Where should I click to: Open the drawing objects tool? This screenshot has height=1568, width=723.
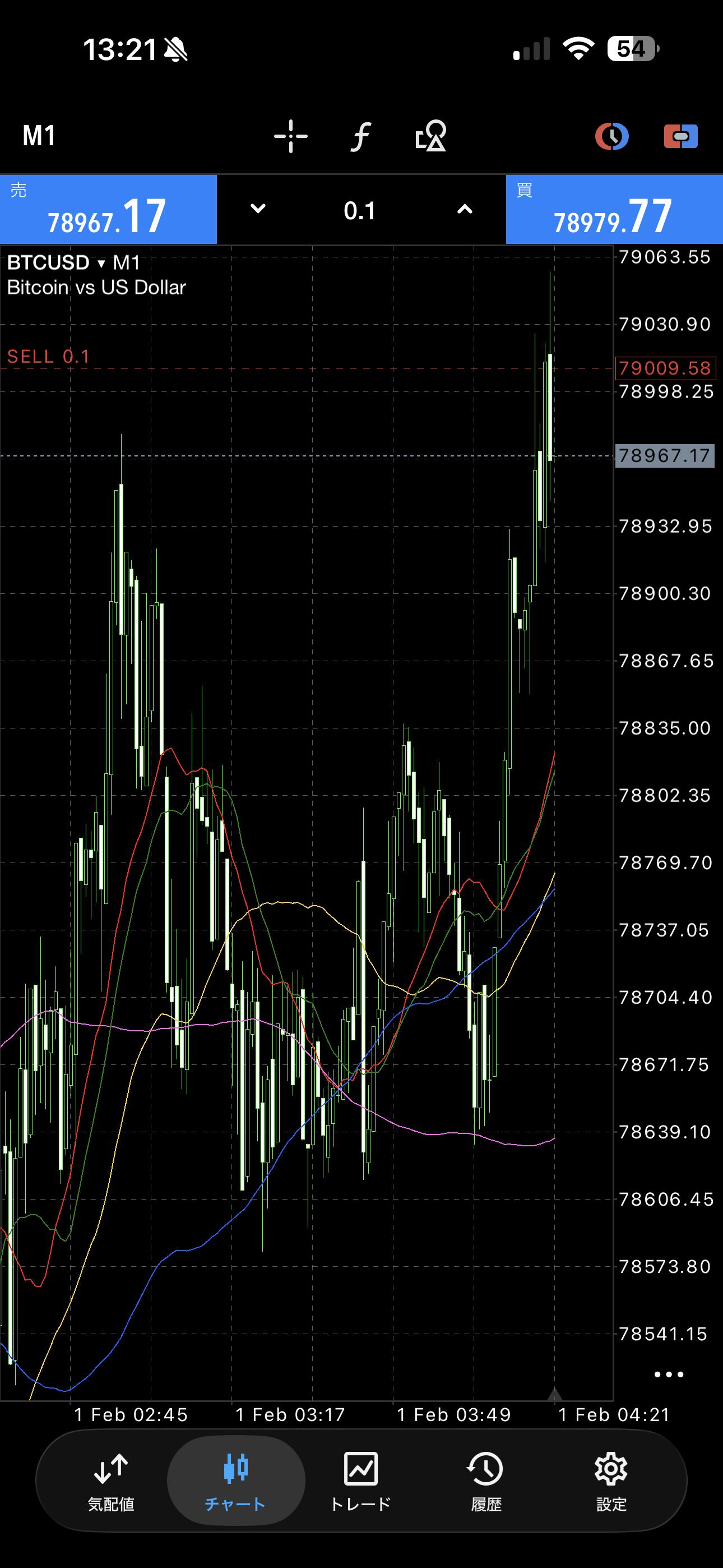tap(430, 136)
